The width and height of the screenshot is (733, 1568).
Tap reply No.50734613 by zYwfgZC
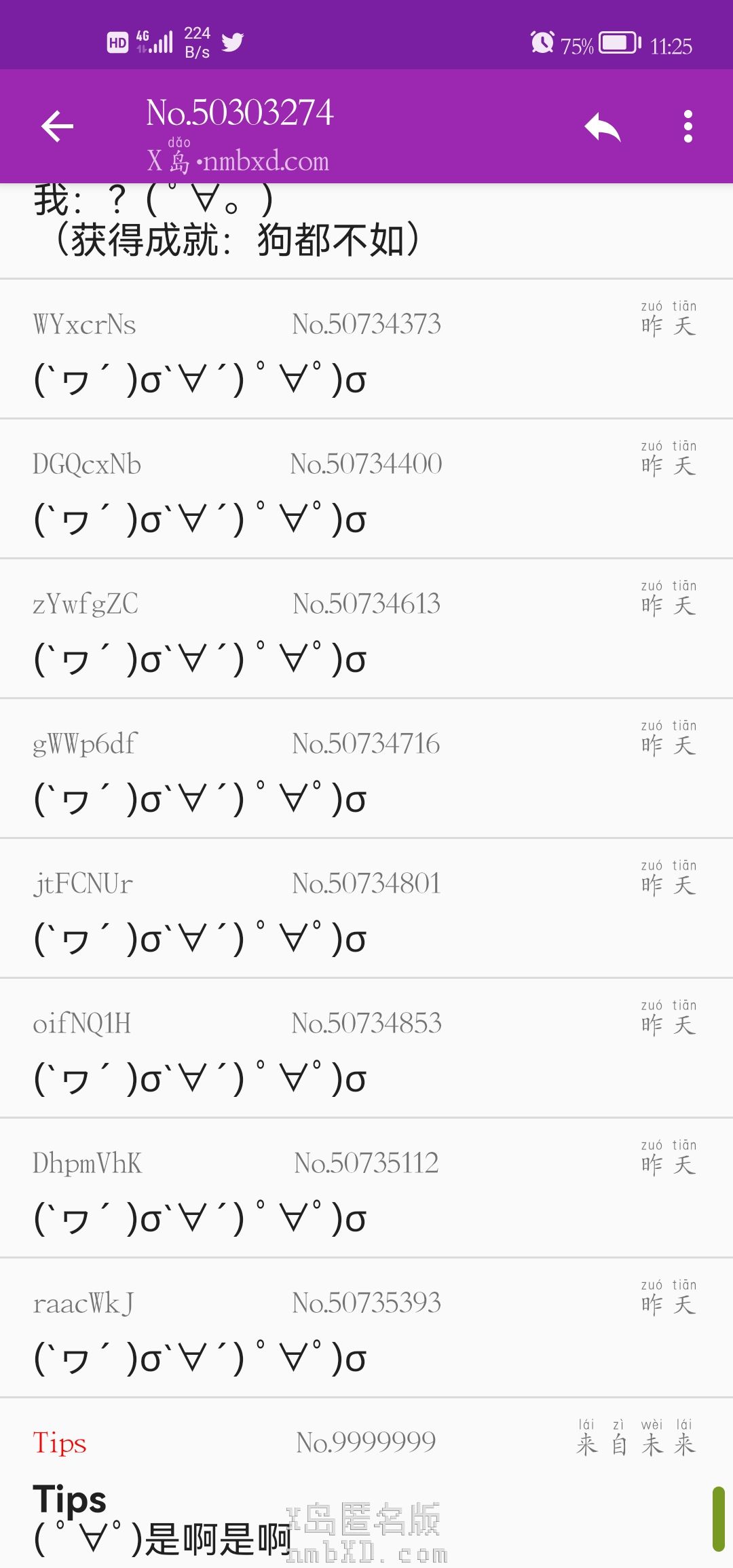click(366, 629)
